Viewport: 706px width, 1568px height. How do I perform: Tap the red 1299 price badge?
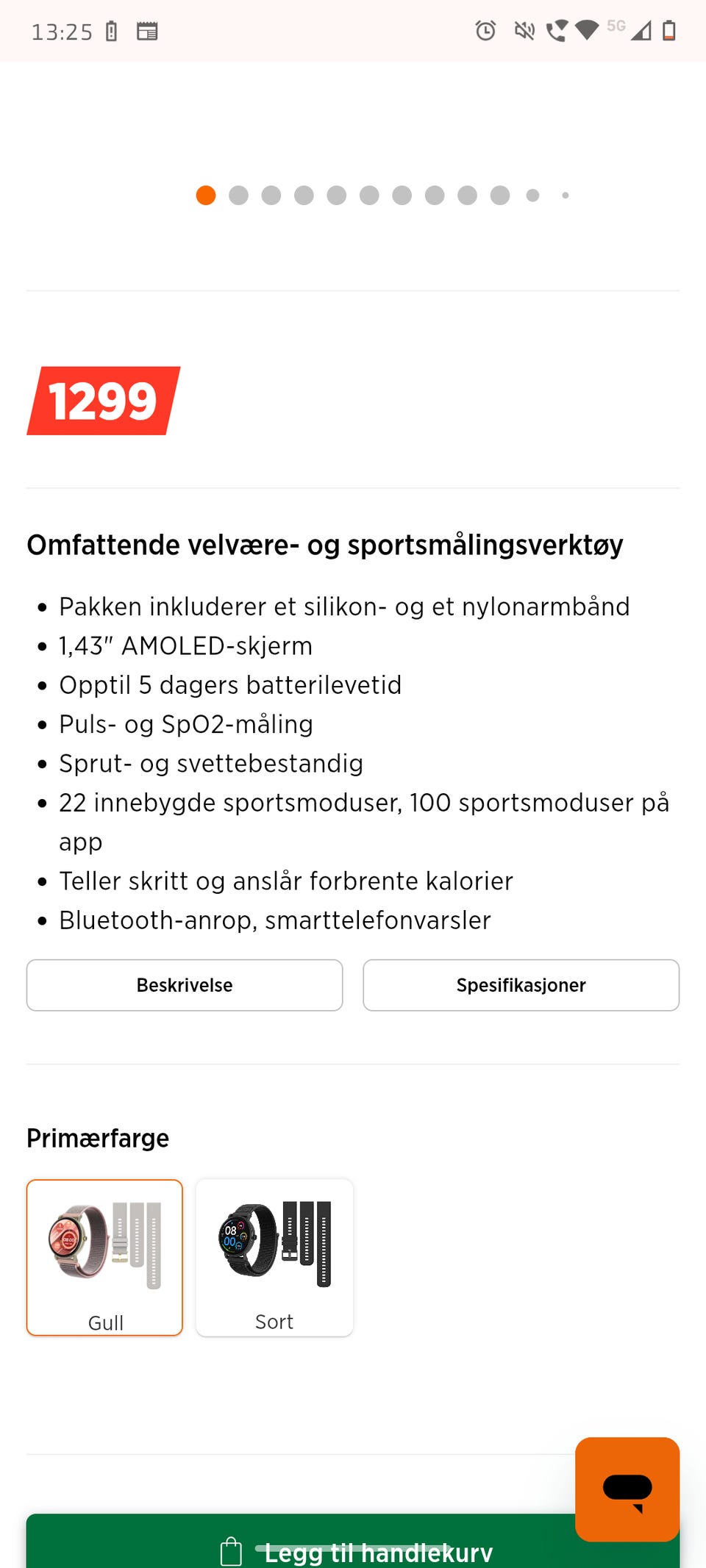104,401
